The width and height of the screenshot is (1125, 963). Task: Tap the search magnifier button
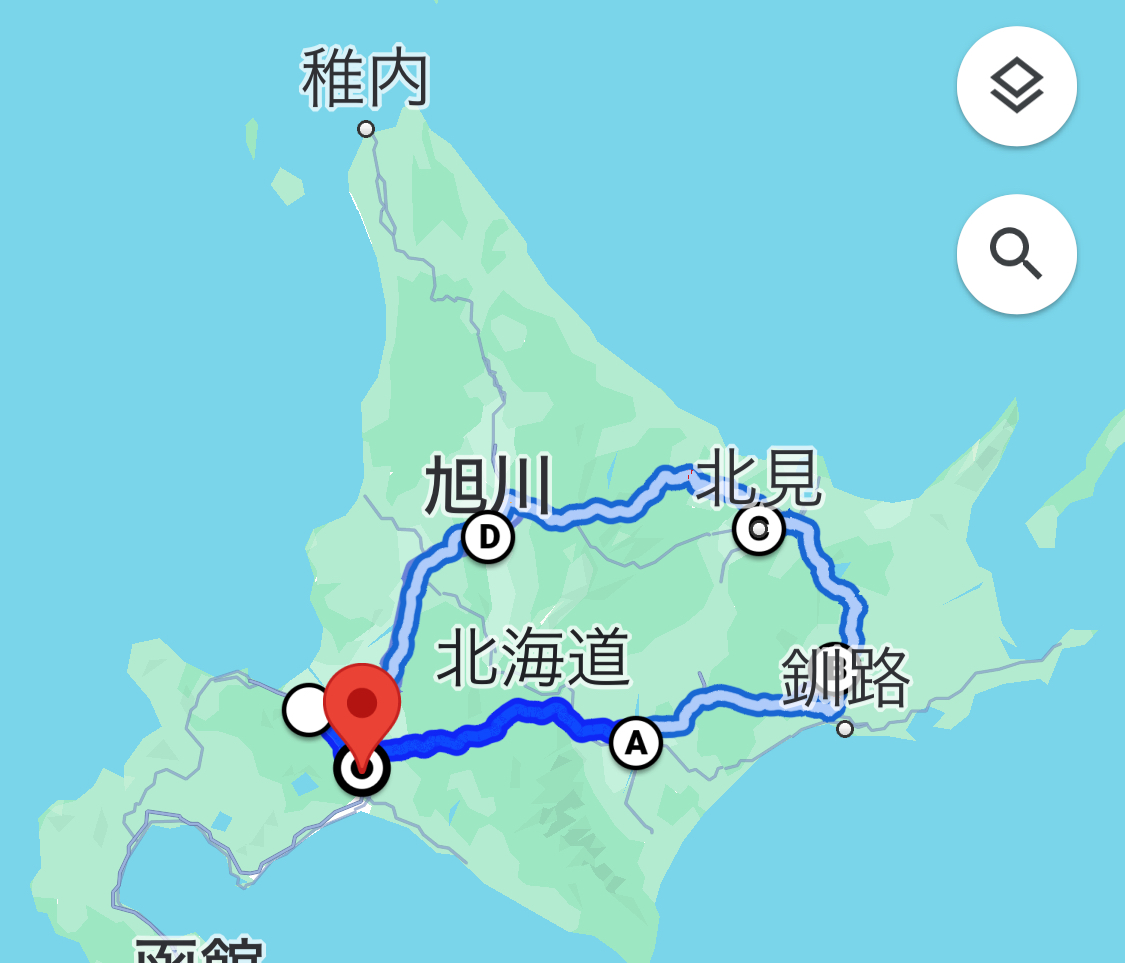click(1016, 254)
